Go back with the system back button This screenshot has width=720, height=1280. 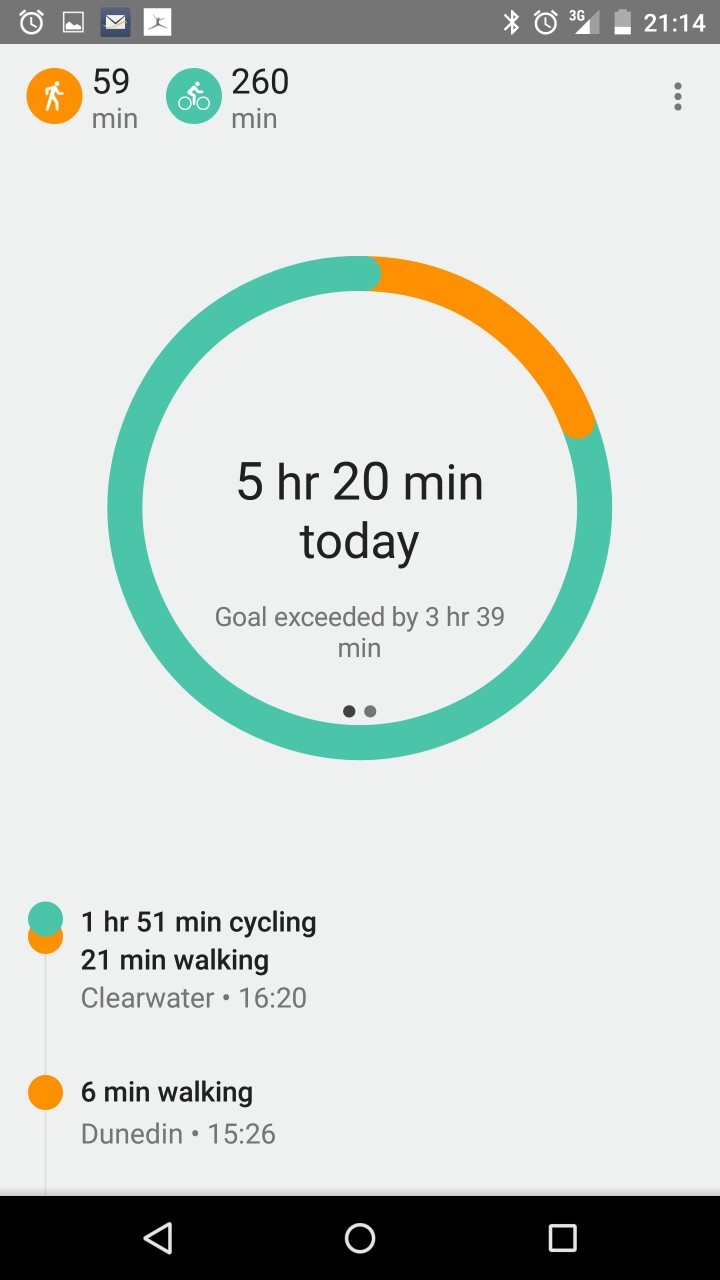click(x=157, y=1238)
